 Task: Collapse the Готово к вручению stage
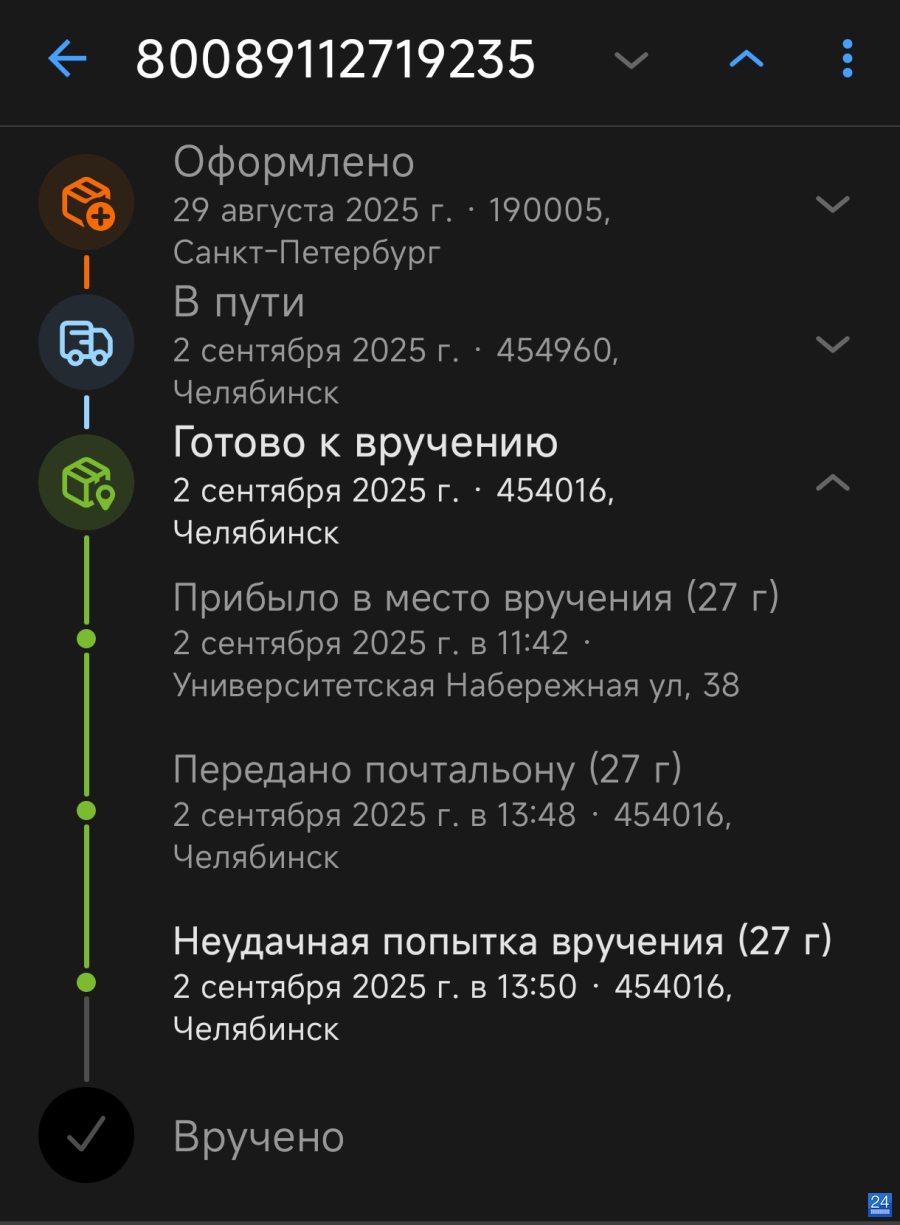[x=832, y=483]
